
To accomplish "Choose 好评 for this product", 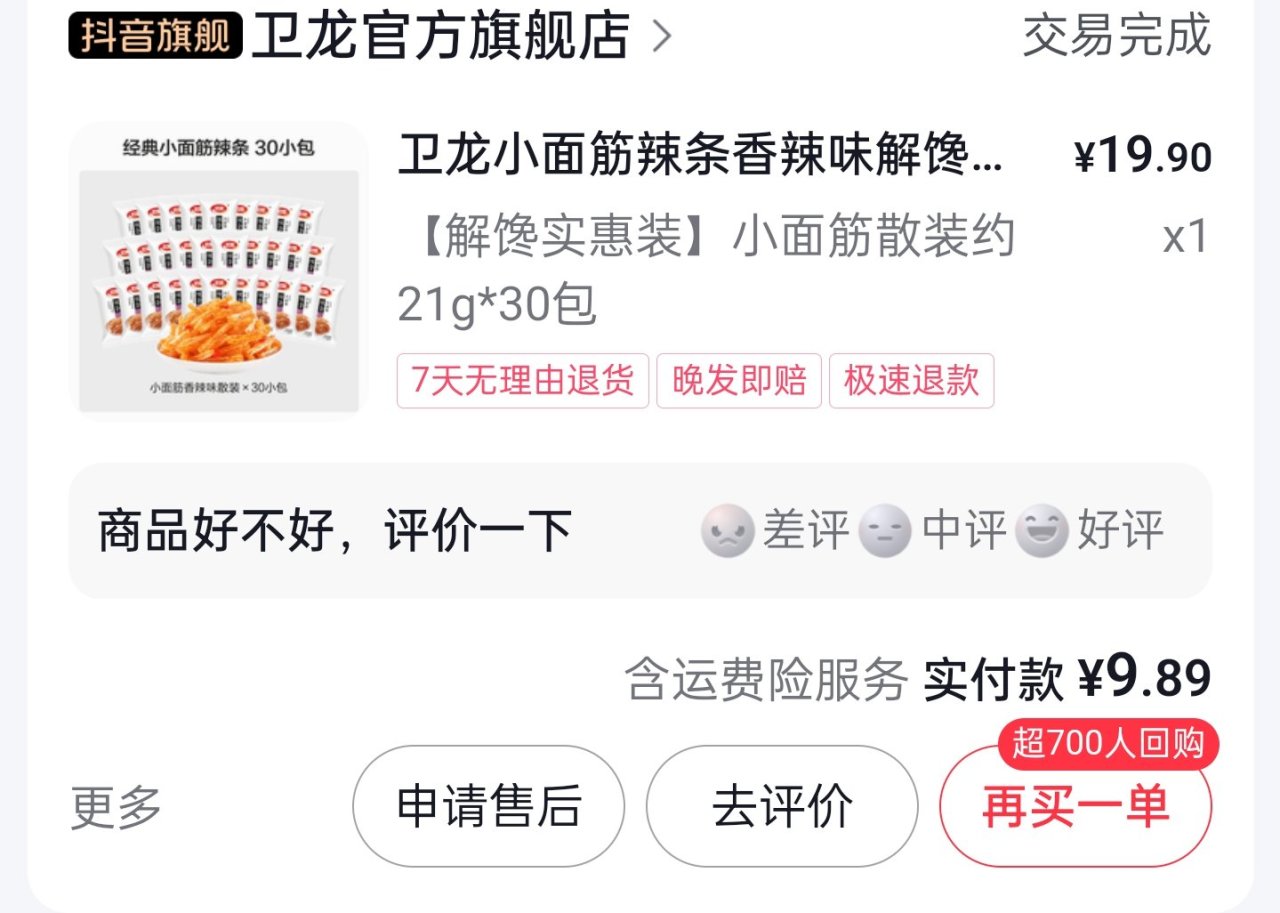I will (1090, 530).
